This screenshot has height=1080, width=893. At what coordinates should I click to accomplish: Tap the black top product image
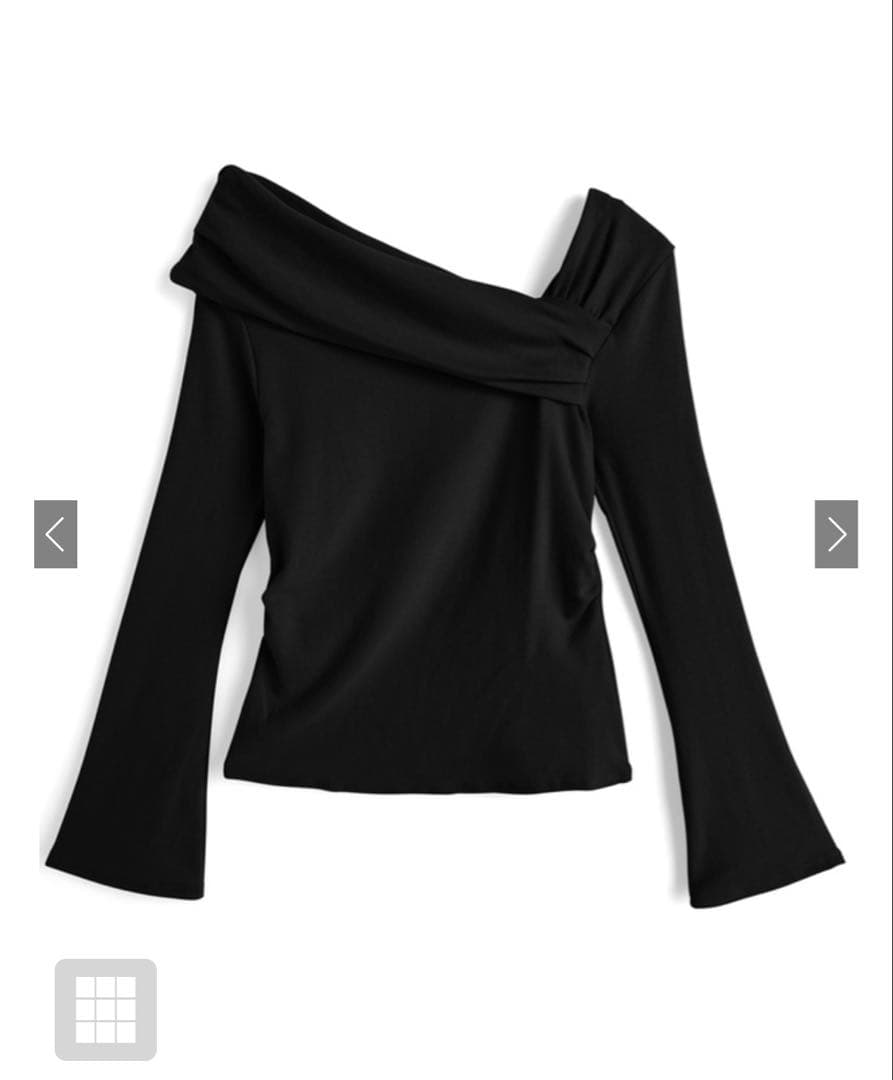coord(445,536)
